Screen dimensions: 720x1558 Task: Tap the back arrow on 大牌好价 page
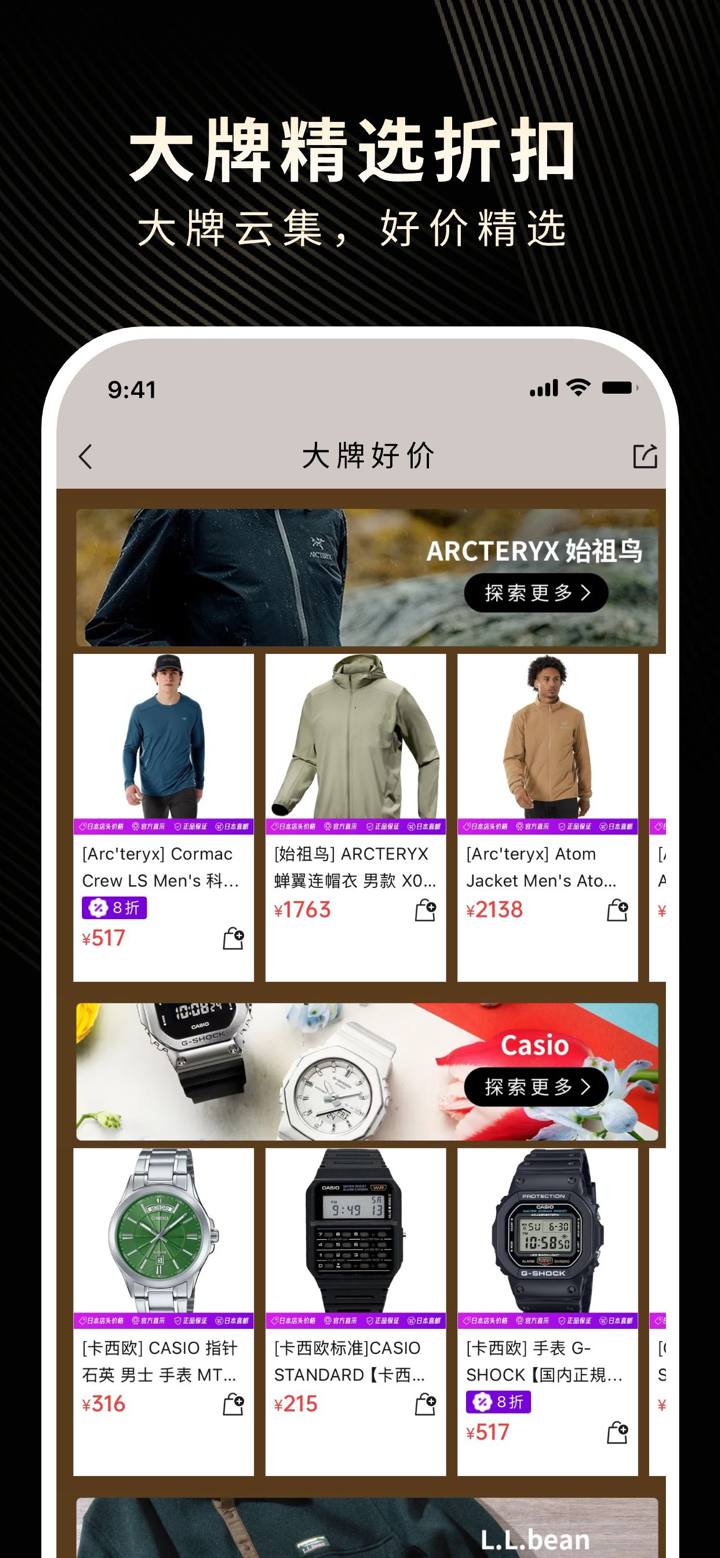coord(85,456)
